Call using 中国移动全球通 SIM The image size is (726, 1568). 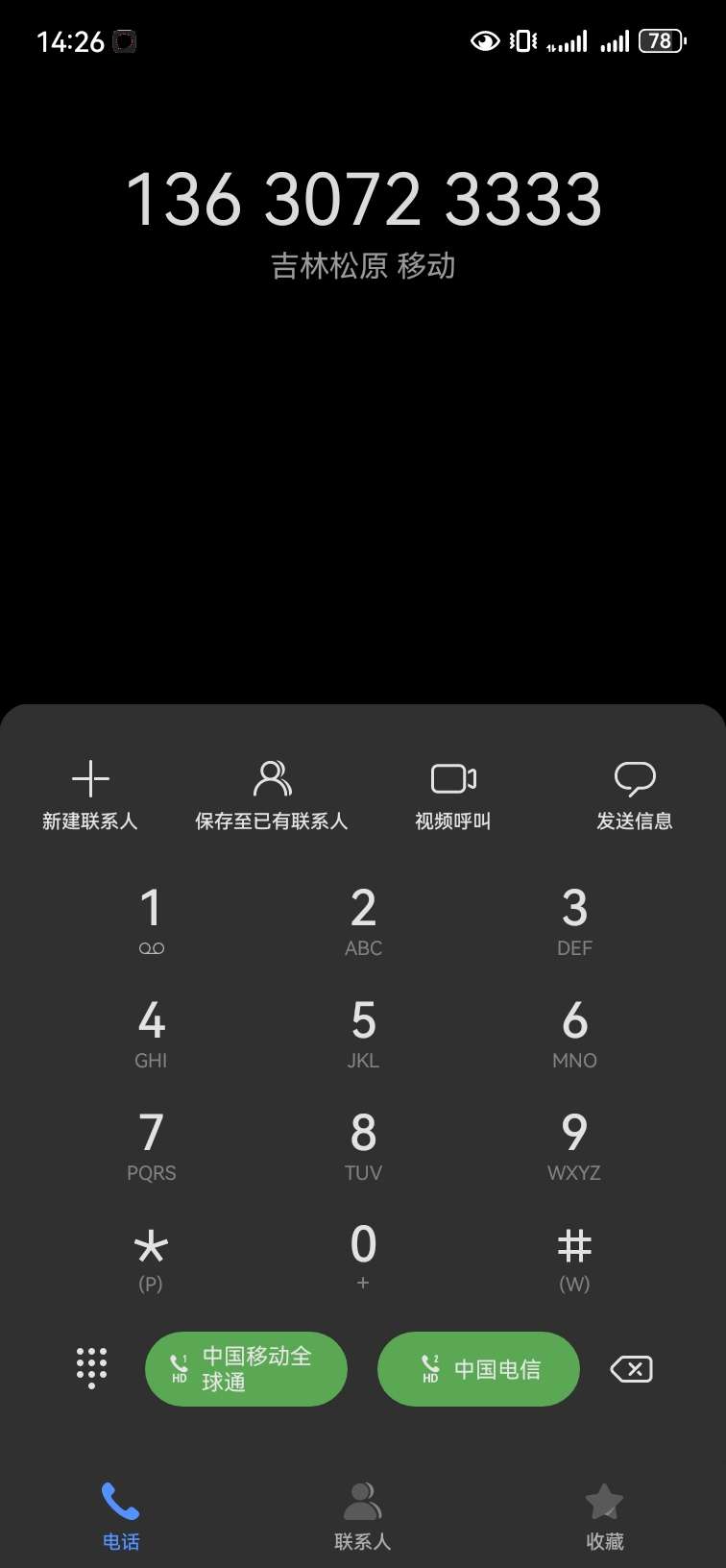tap(246, 1369)
